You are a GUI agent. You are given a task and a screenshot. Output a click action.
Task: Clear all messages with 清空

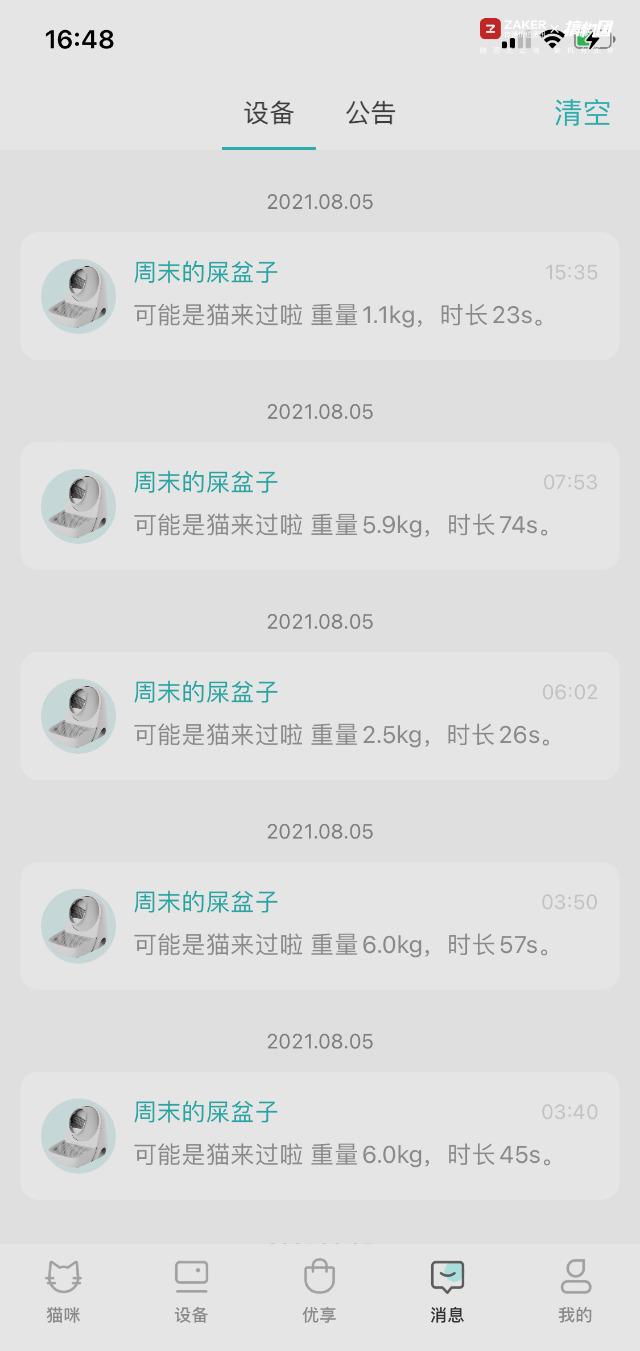point(582,113)
